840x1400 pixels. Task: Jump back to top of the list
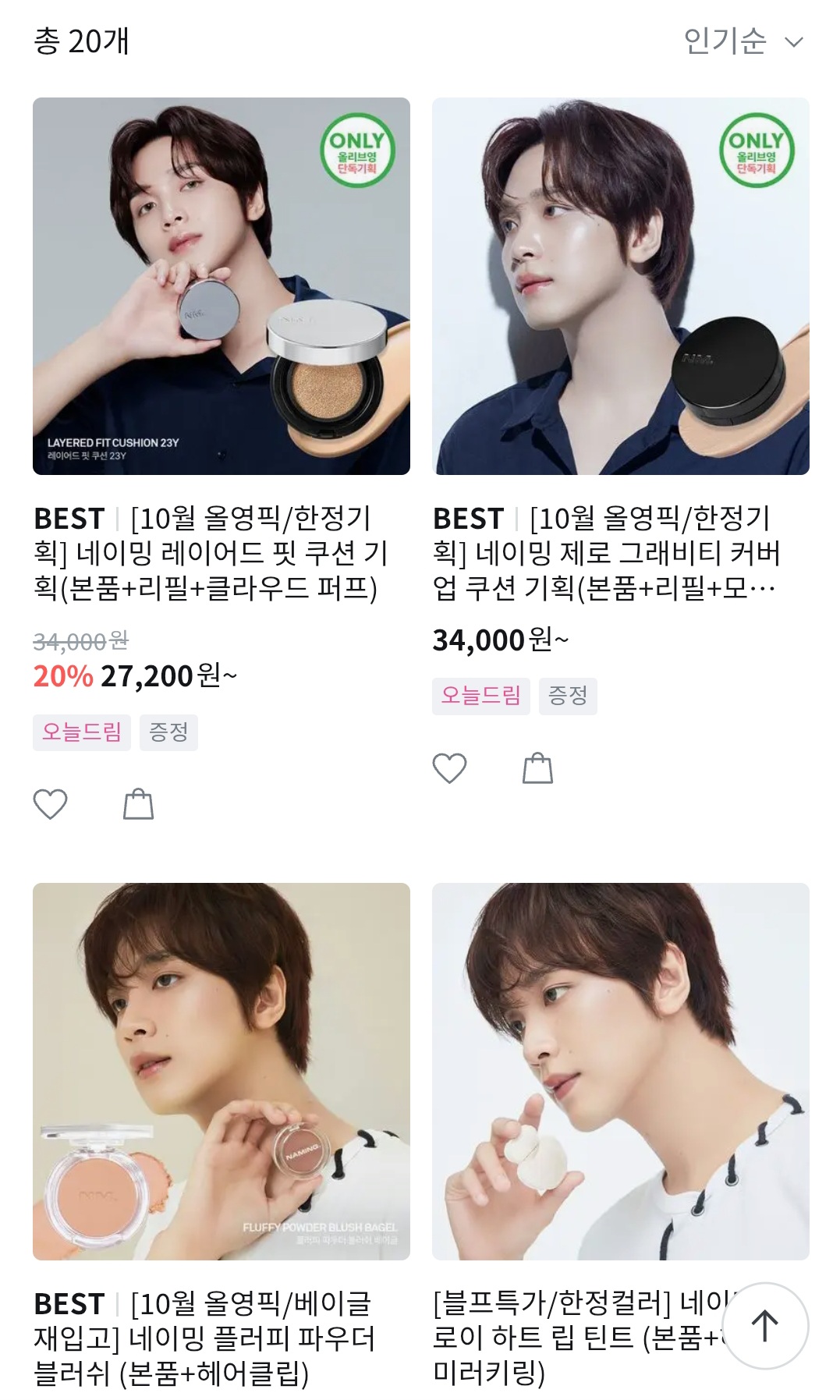tap(764, 1325)
